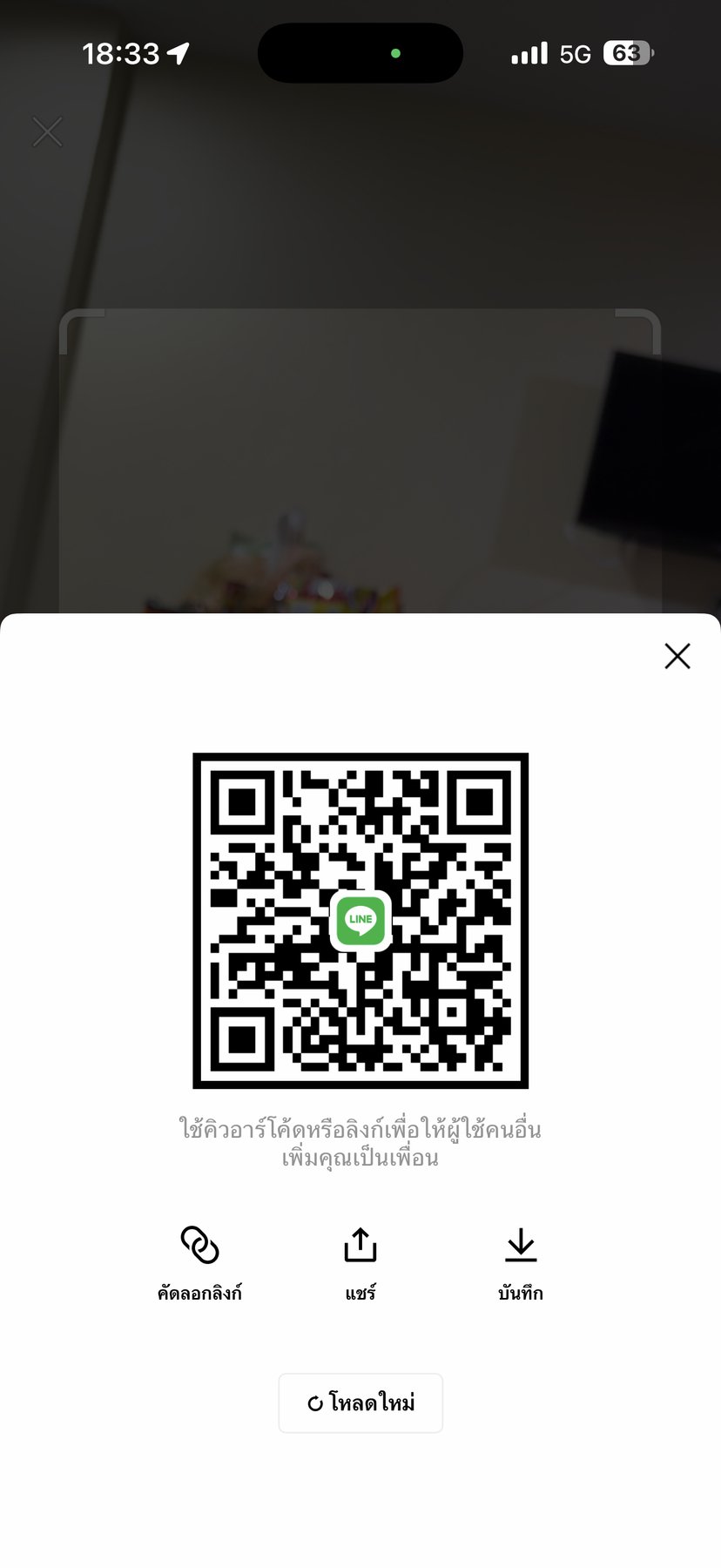
Task: Share the QR code (แชร์)
Action: pos(360,1261)
